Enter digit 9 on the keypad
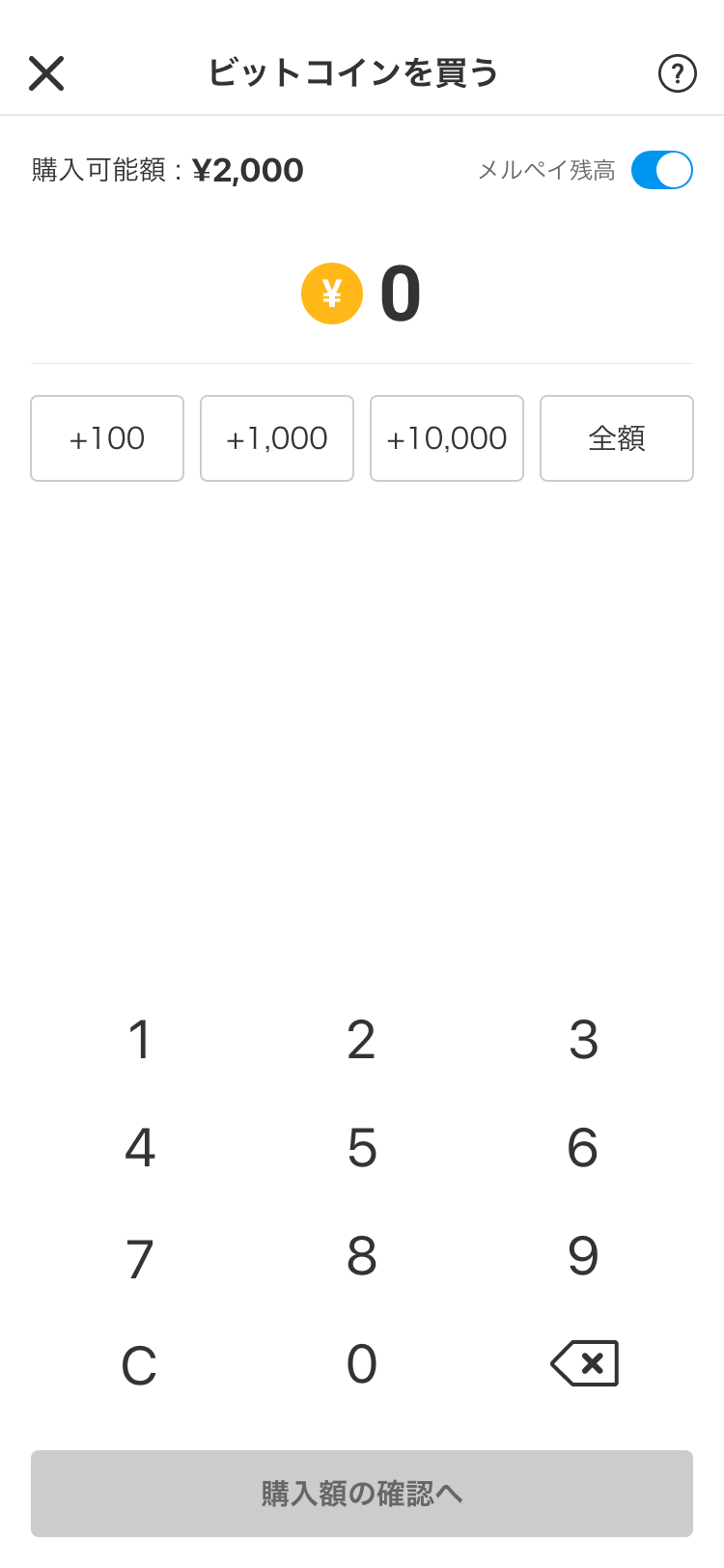Screen dimensions: 724x1568 point(583,1257)
